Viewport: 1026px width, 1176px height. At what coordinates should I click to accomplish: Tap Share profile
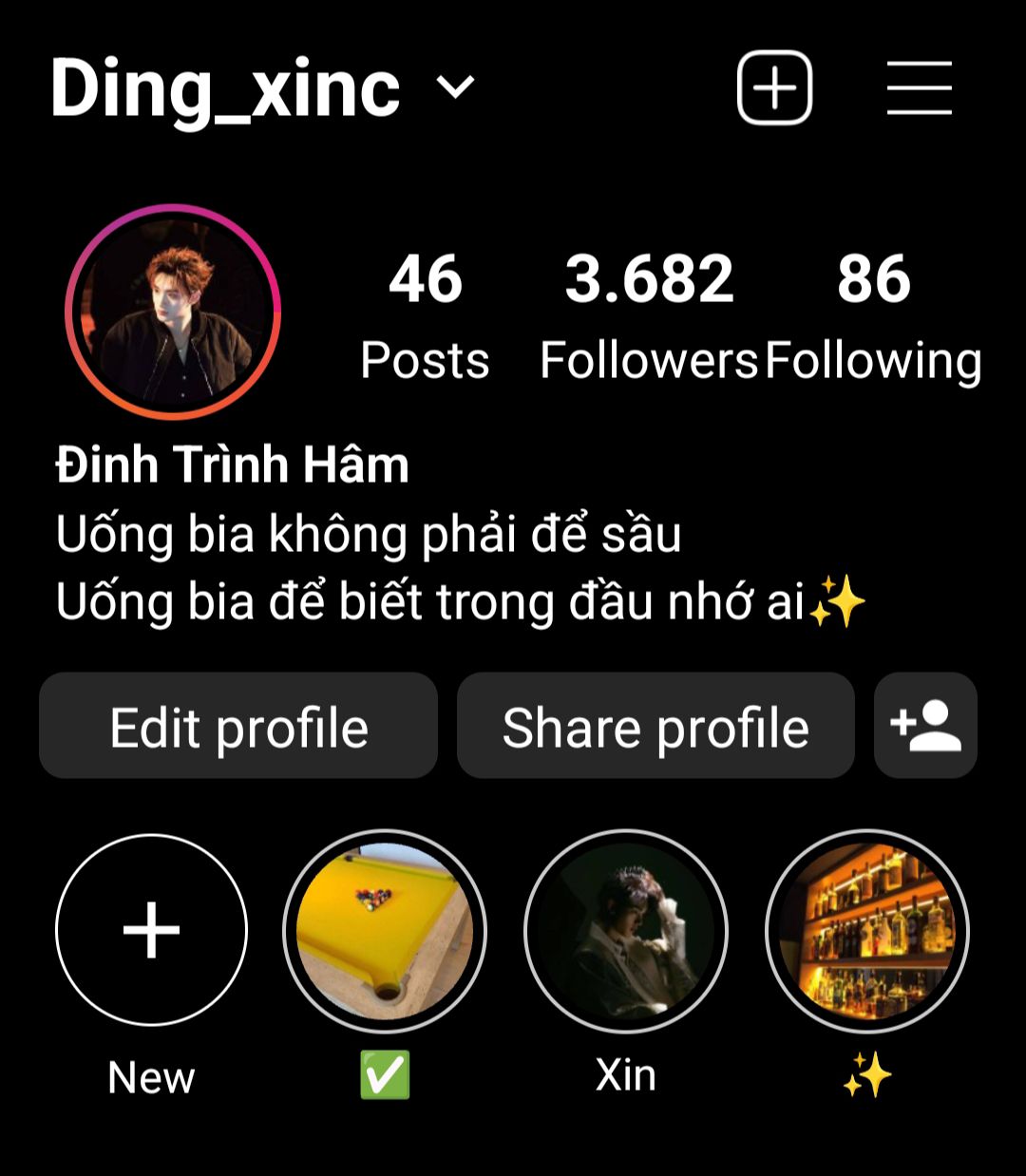click(x=655, y=726)
